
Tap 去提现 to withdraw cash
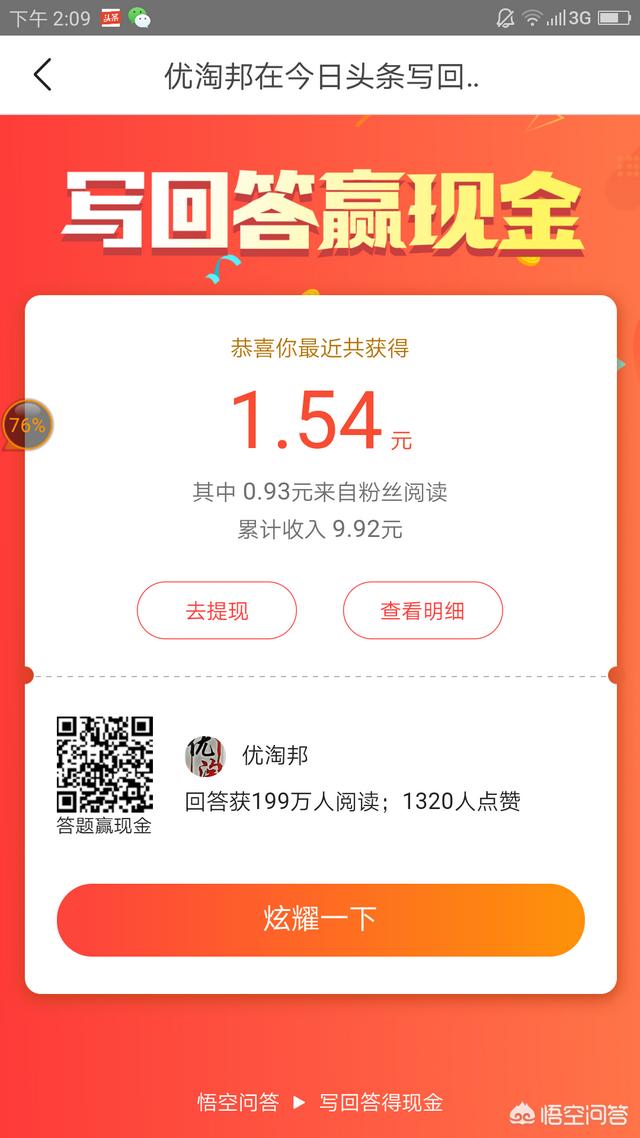click(x=217, y=610)
